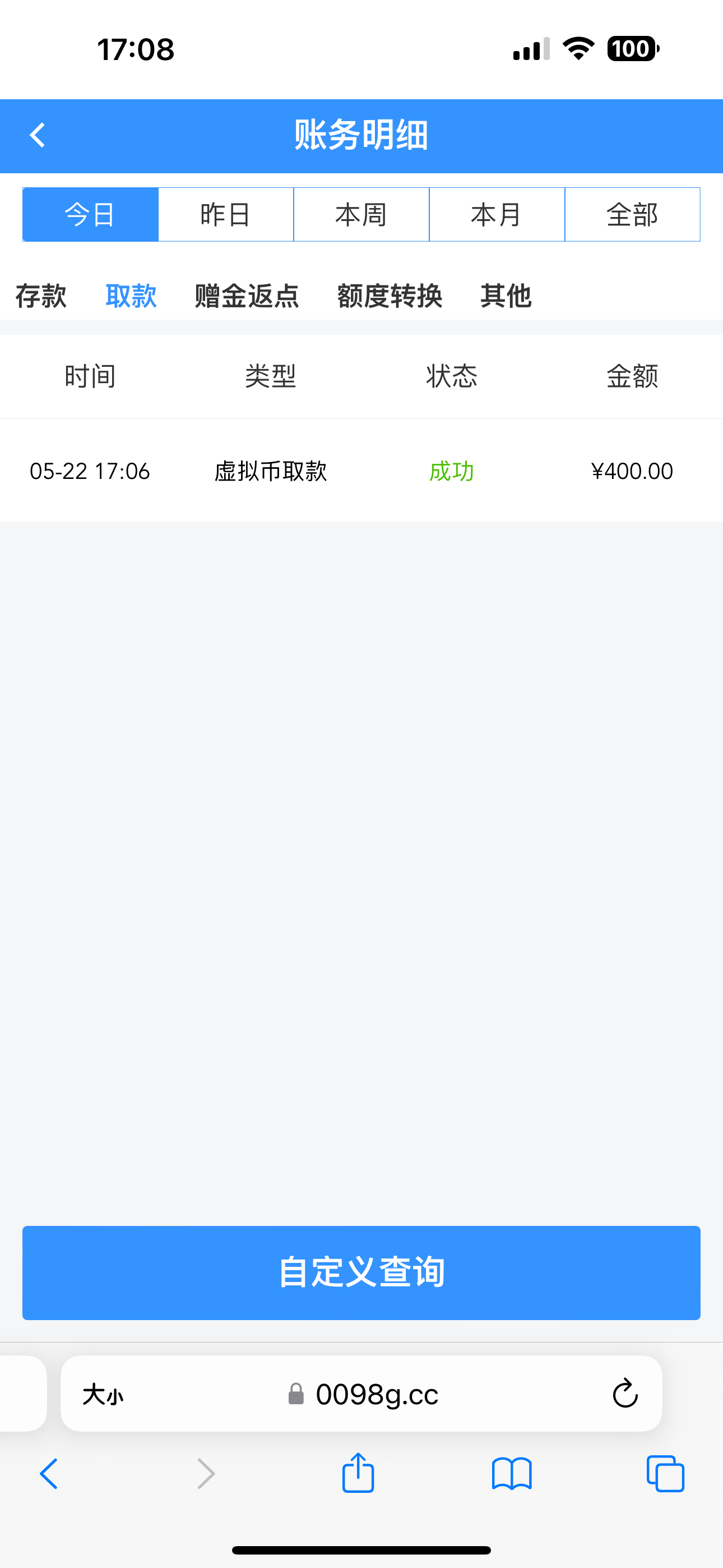This screenshot has height=1568, width=723.
Task: Open Safari bookmarks
Action: (511, 1474)
